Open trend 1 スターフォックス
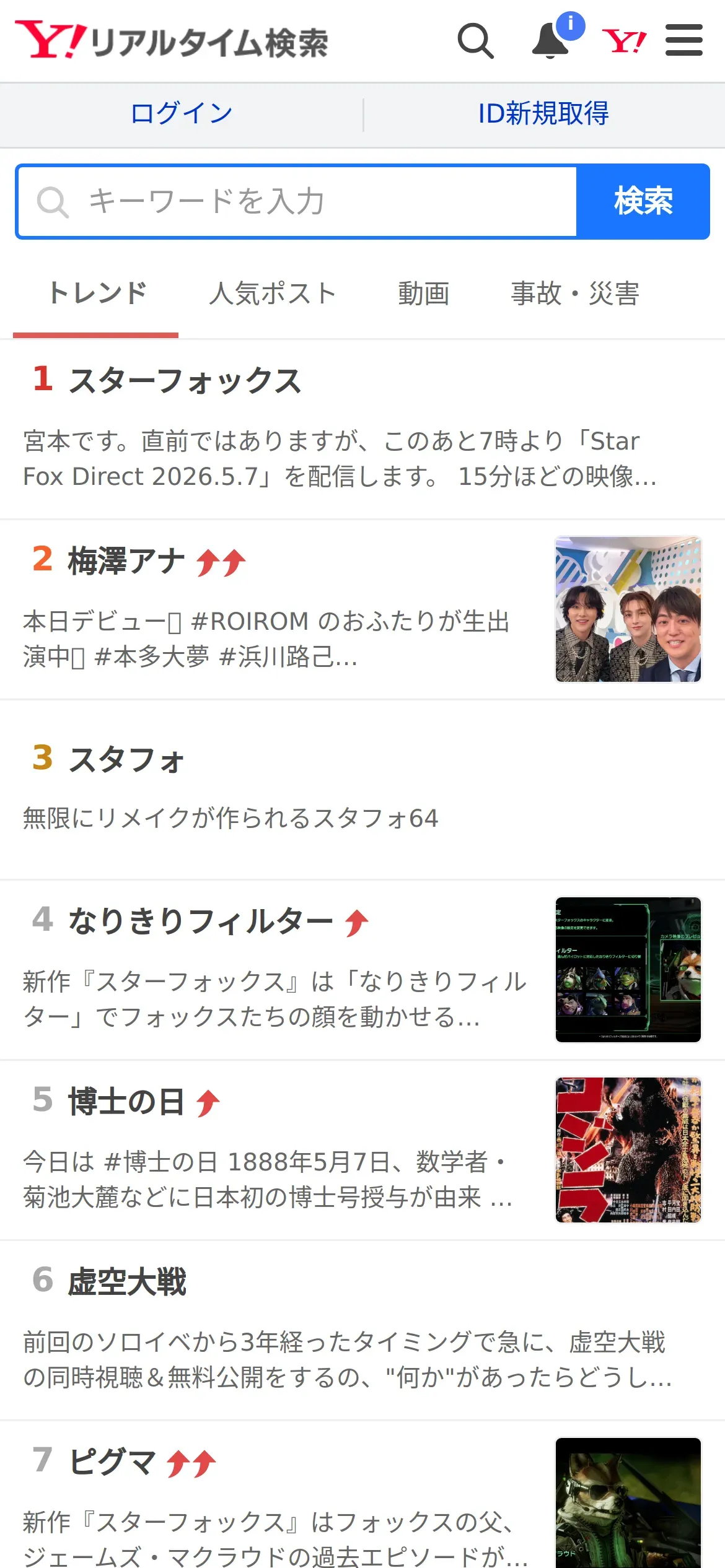This screenshot has width=725, height=1568. click(362, 429)
